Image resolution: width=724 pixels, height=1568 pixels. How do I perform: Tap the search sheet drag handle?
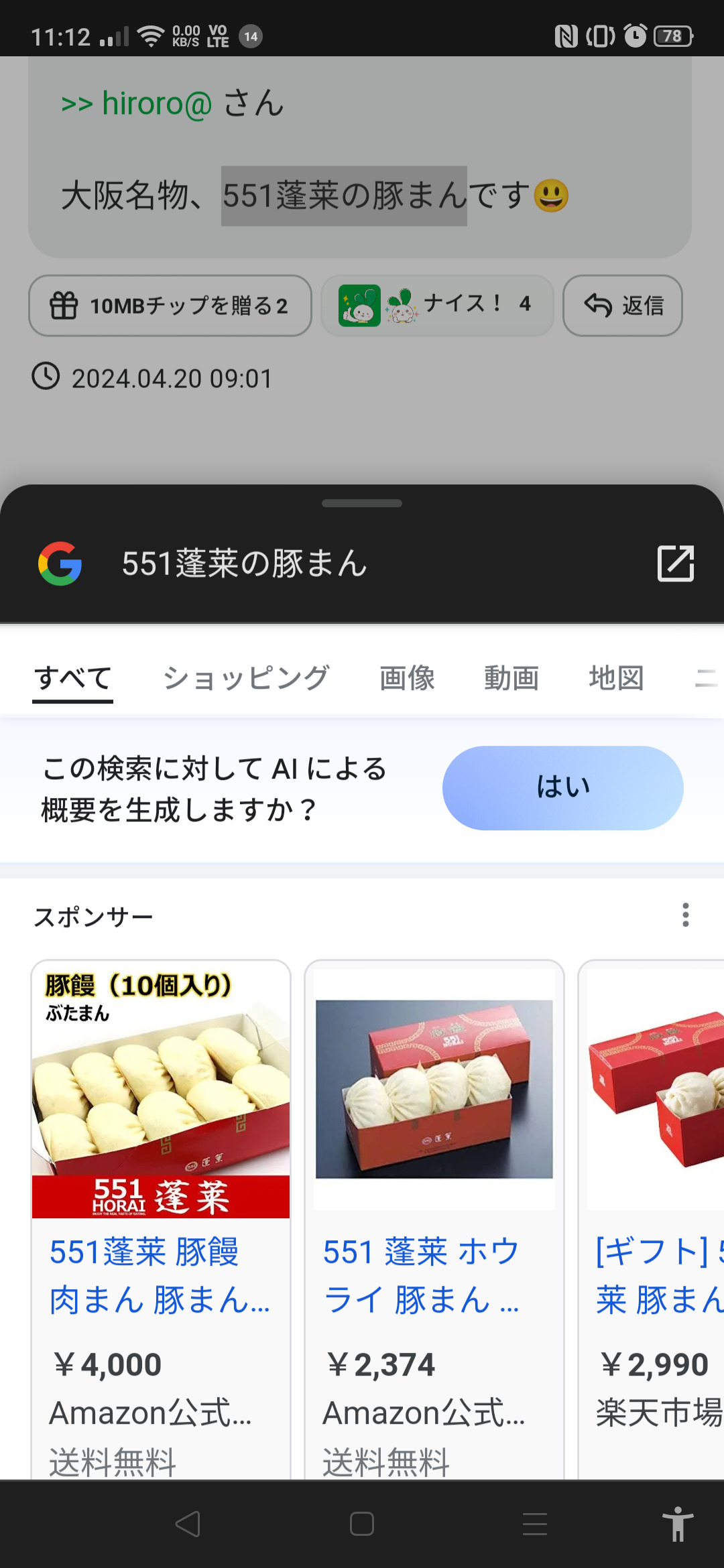click(x=362, y=503)
